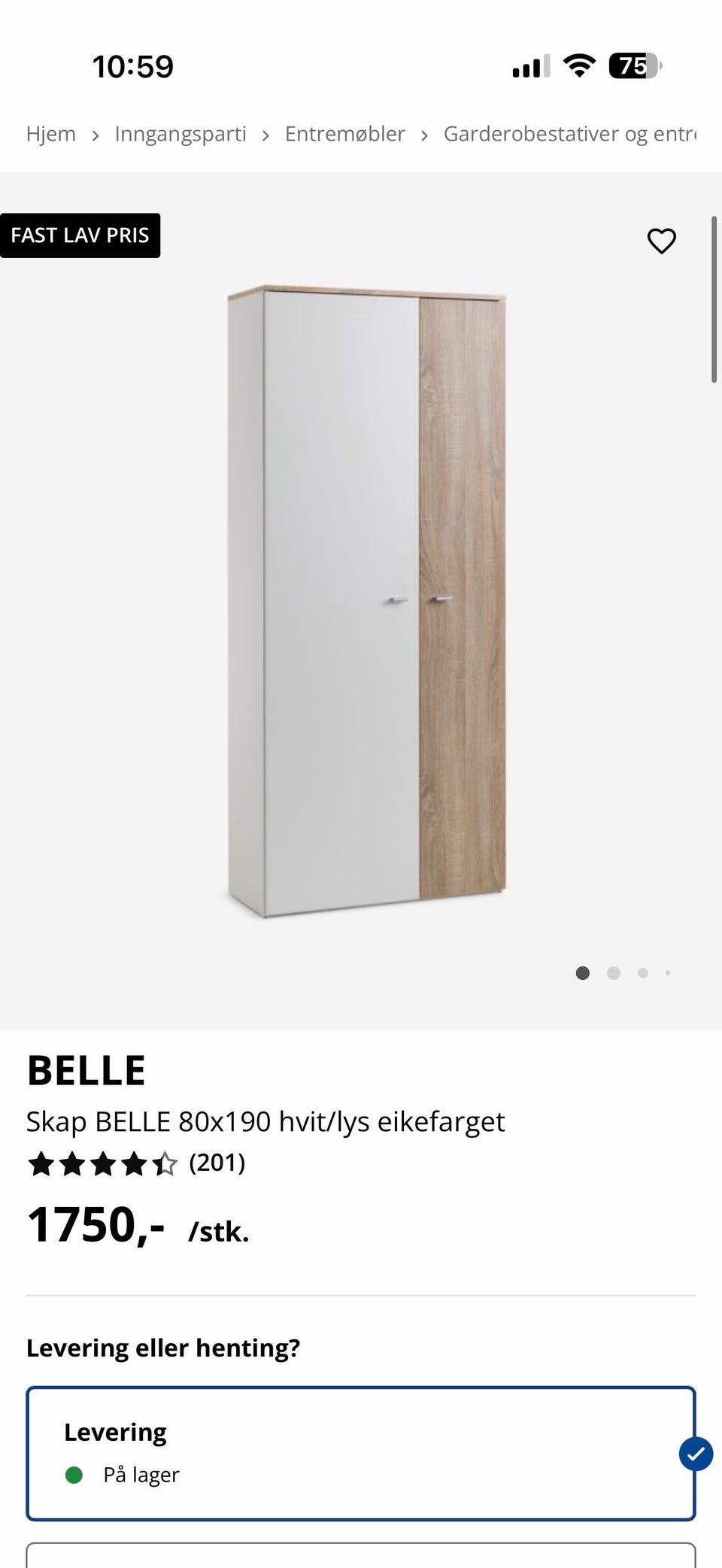Screen dimensions: 722x1568
Task: Click the green 'På lager' stock indicator
Action: [74, 1474]
